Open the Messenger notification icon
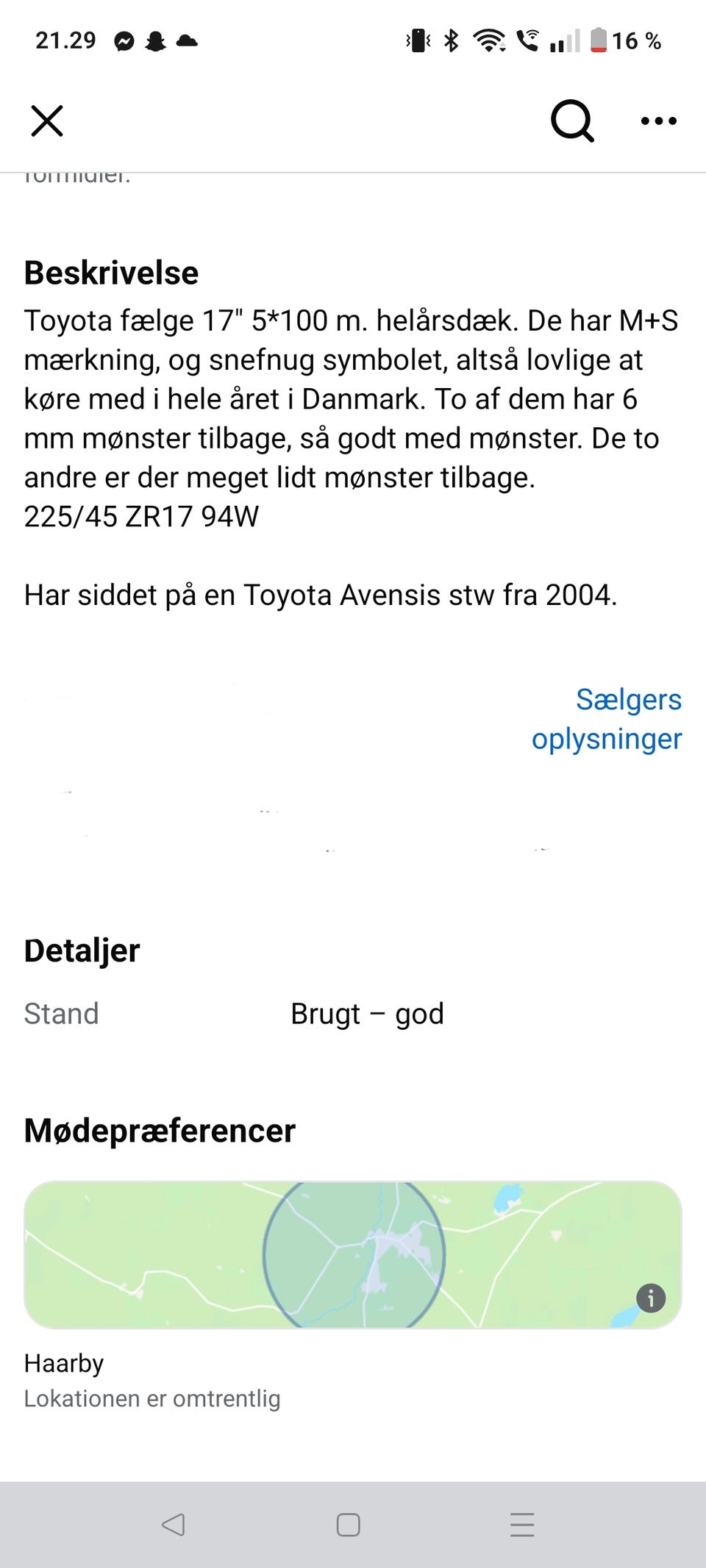Screen dimensions: 706x1568 click(x=123, y=40)
